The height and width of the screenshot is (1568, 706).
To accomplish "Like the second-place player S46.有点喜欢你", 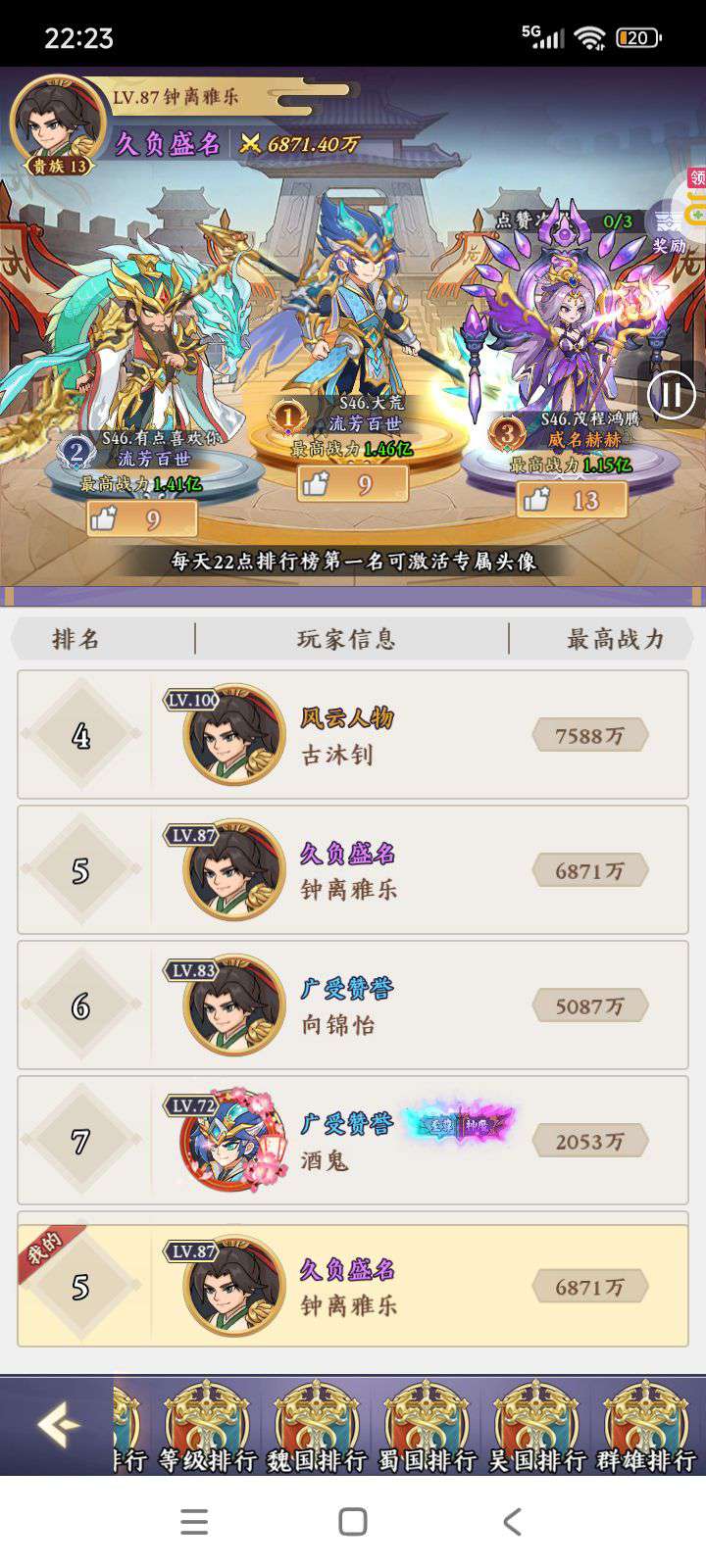I will [x=142, y=519].
